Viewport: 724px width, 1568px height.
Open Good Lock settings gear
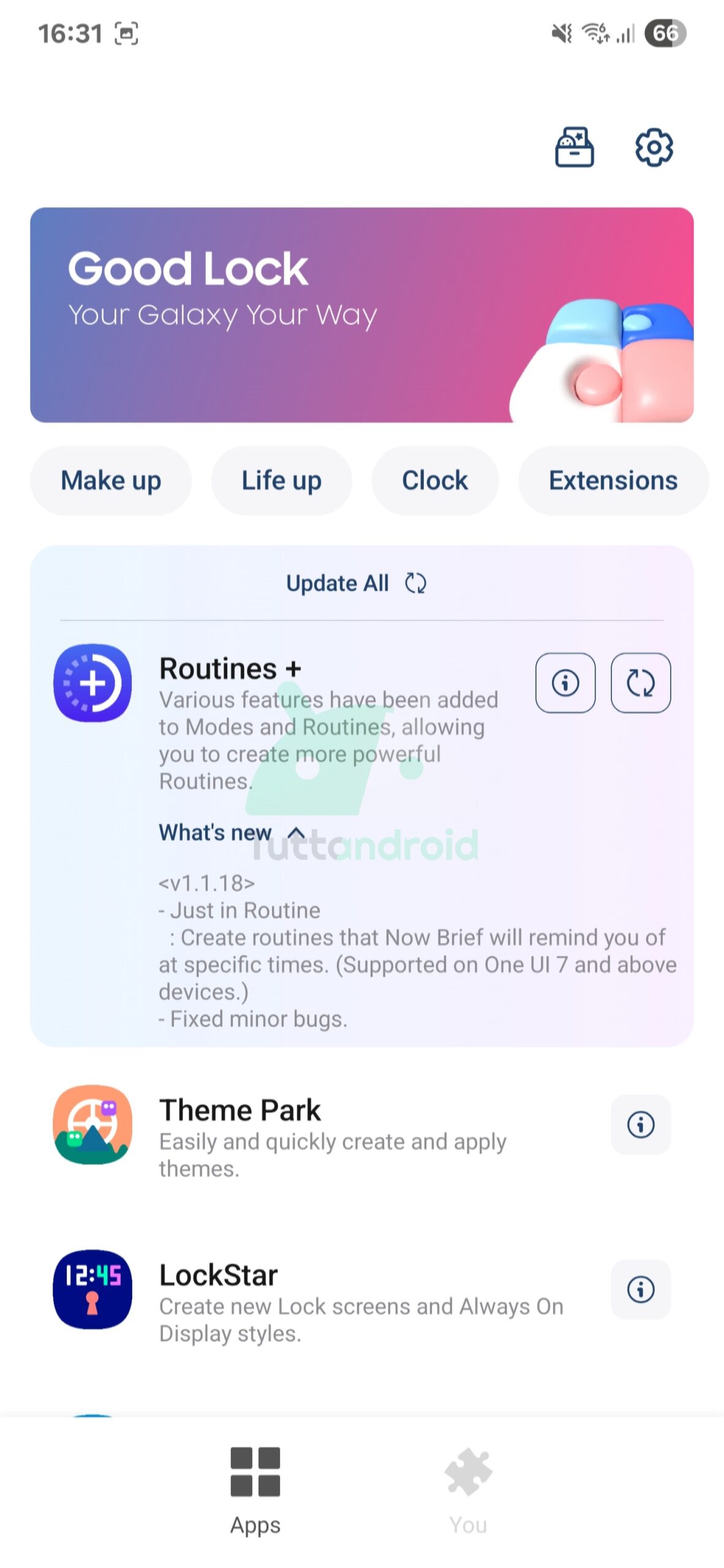click(x=653, y=147)
